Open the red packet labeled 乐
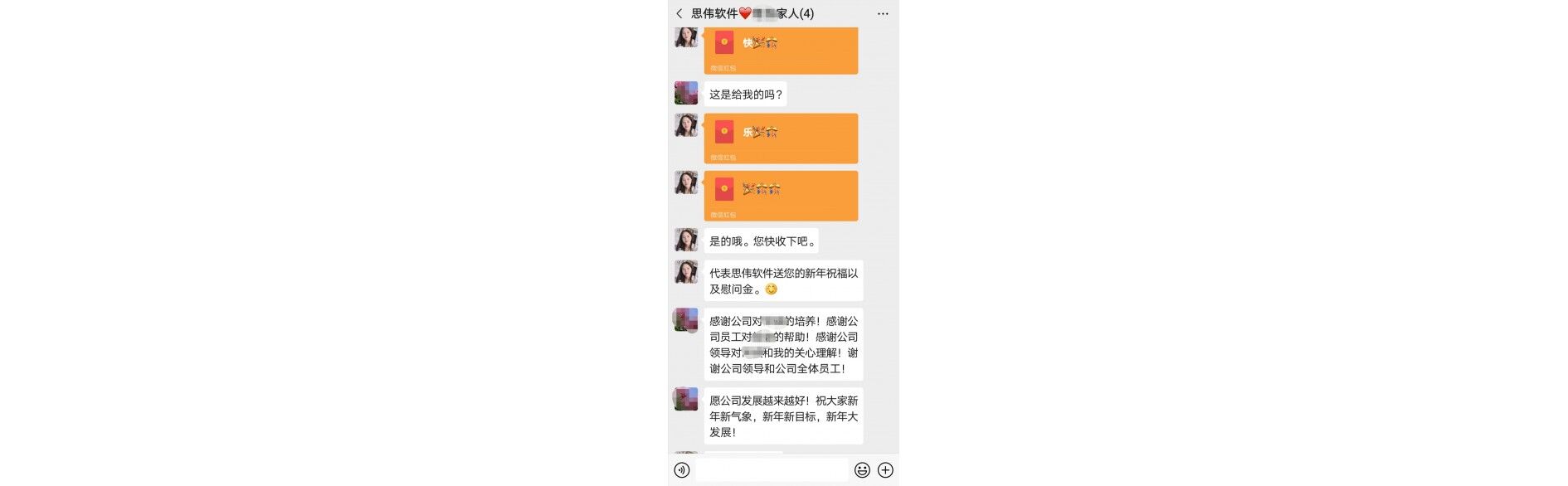1568x486 pixels. pyautogui.click(x=780, y=138)
